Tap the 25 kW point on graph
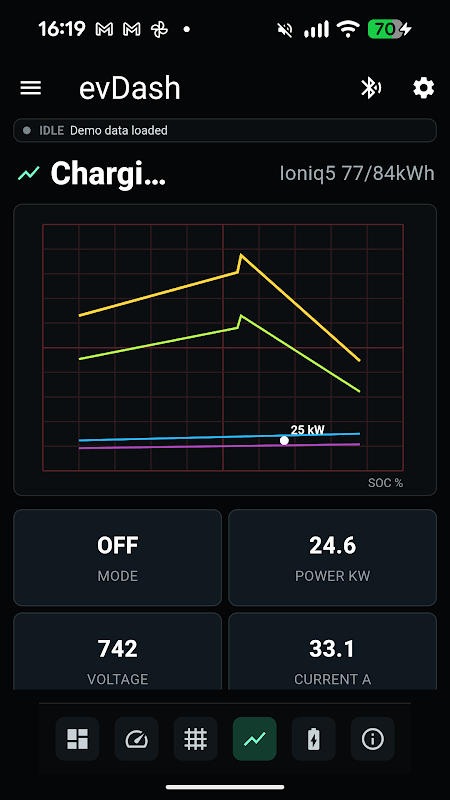Screen dimensions: 450x800 click(284, 440)
